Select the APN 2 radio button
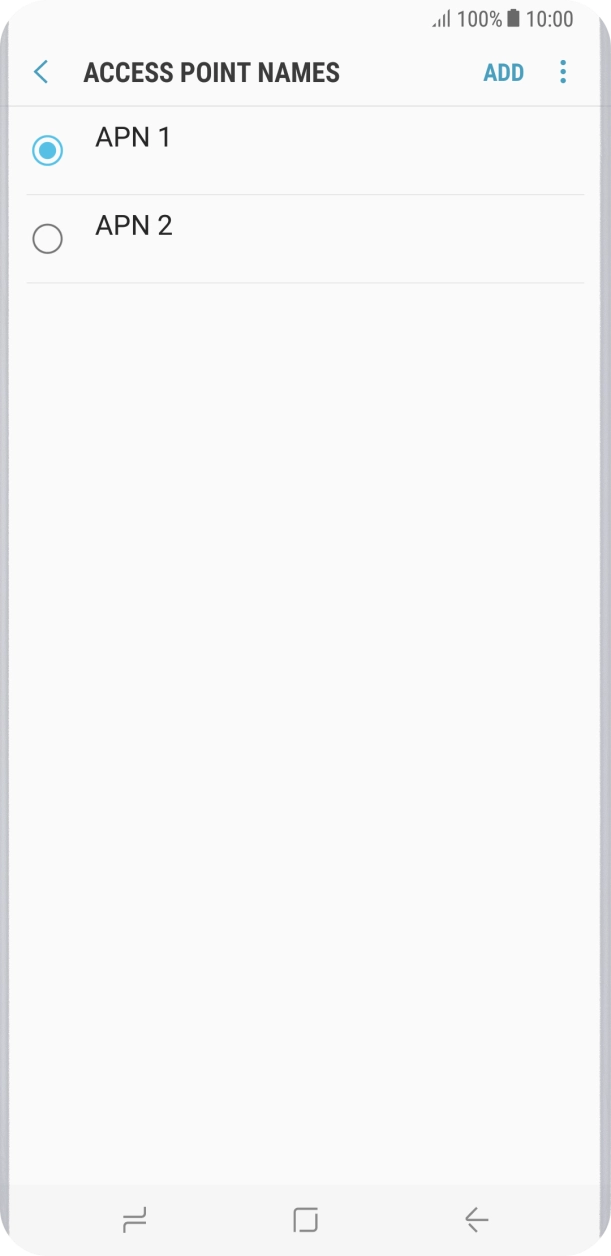This screenshot has width=611, height=1256. (x=47, y=239)
